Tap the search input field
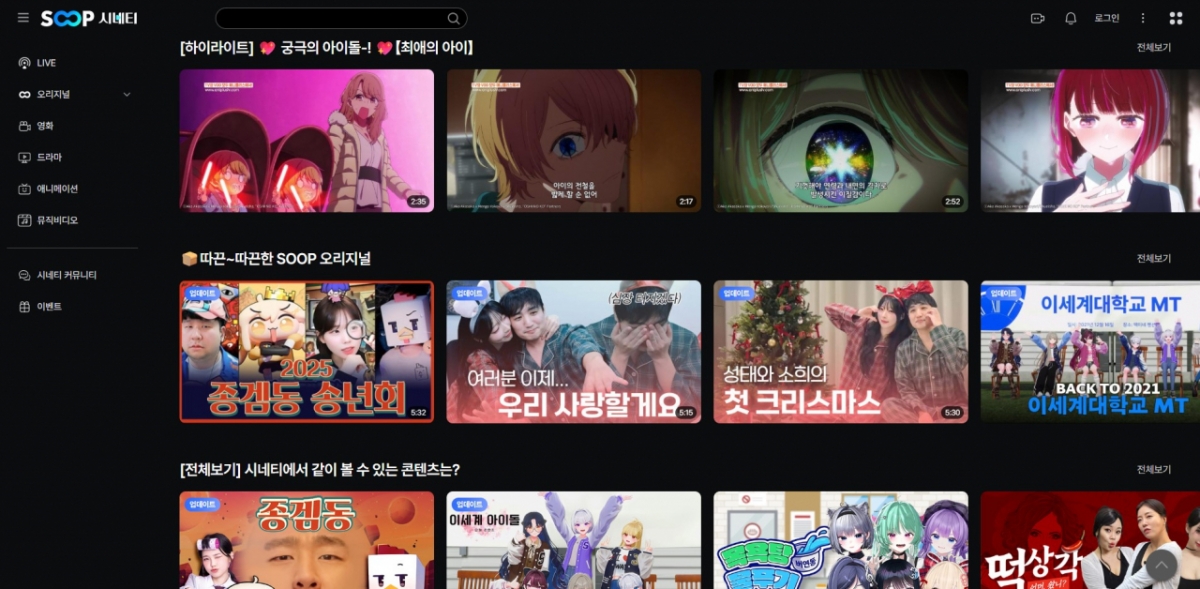Viewport: 1200px width, 589px height. point(330,18)
